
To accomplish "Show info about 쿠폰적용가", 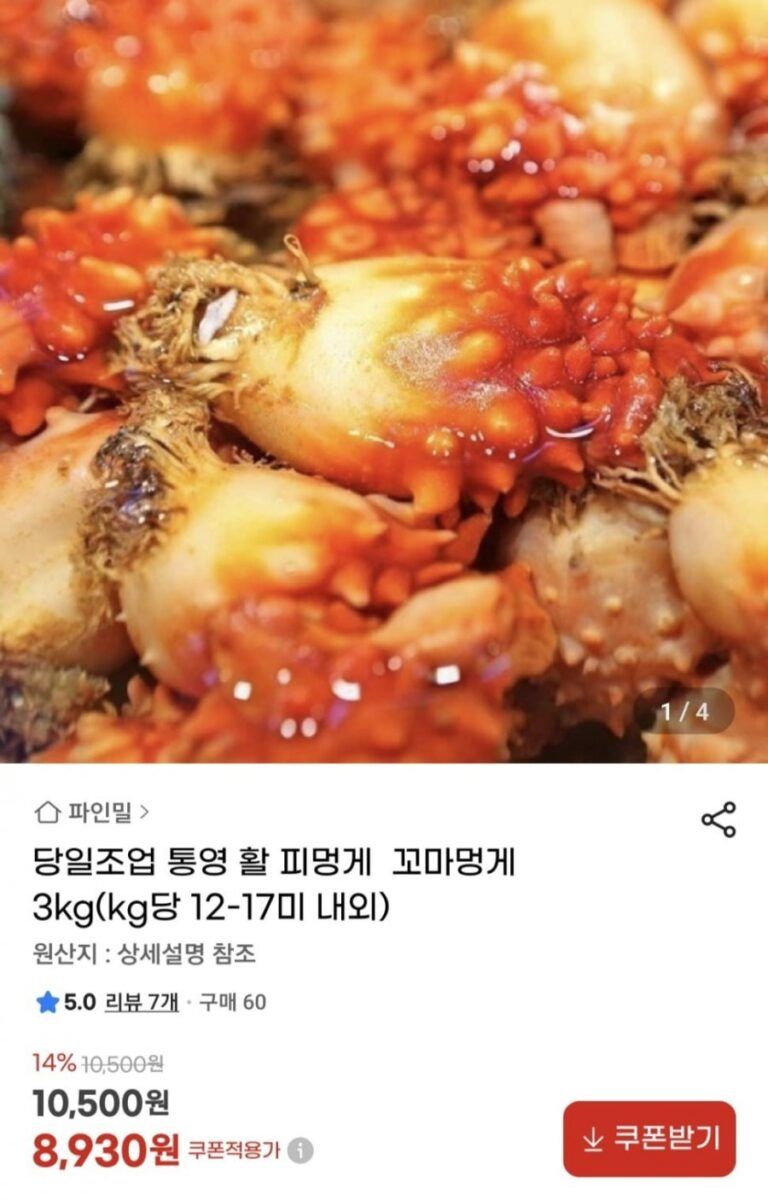I will pyautogui.click(x=300, y=1151).
